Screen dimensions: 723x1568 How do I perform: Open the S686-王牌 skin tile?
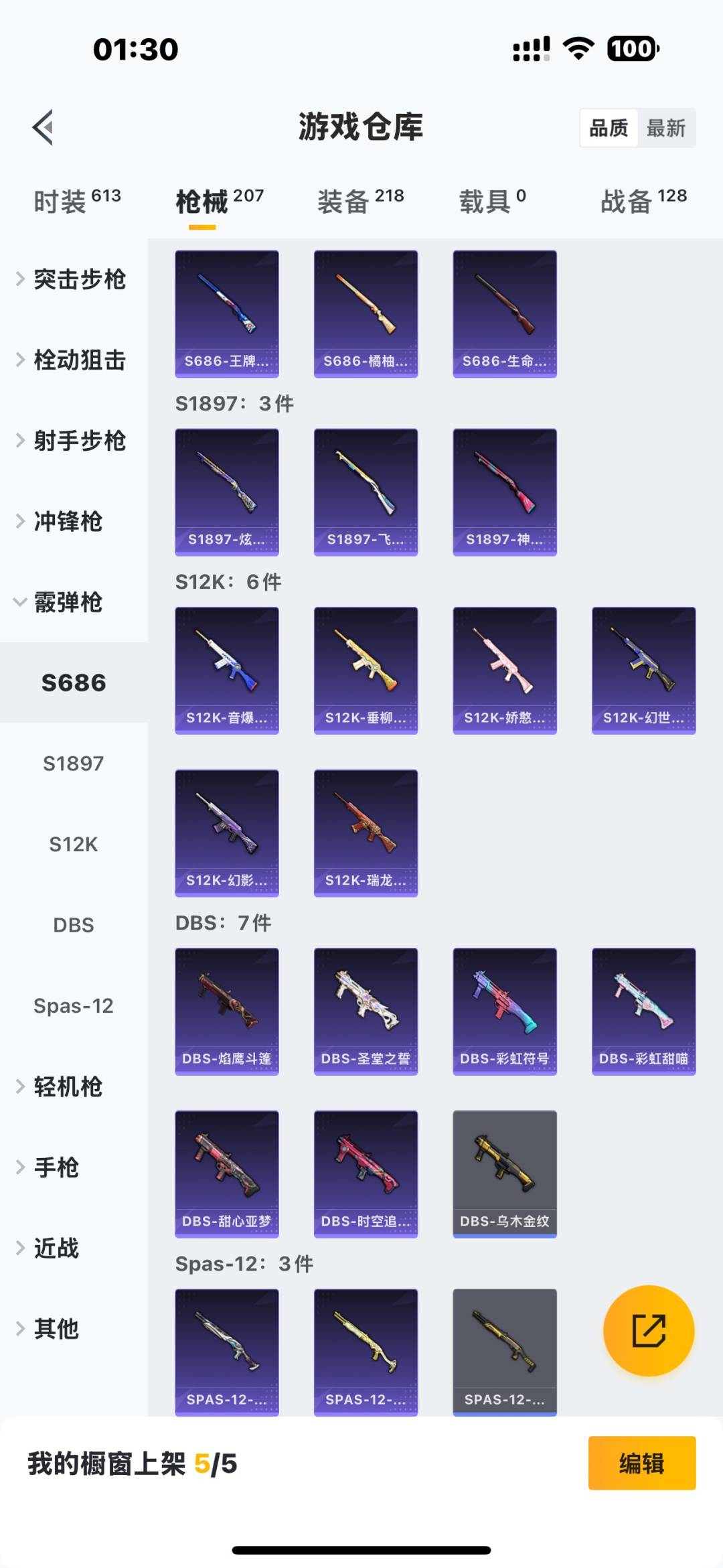pos(227,313)
